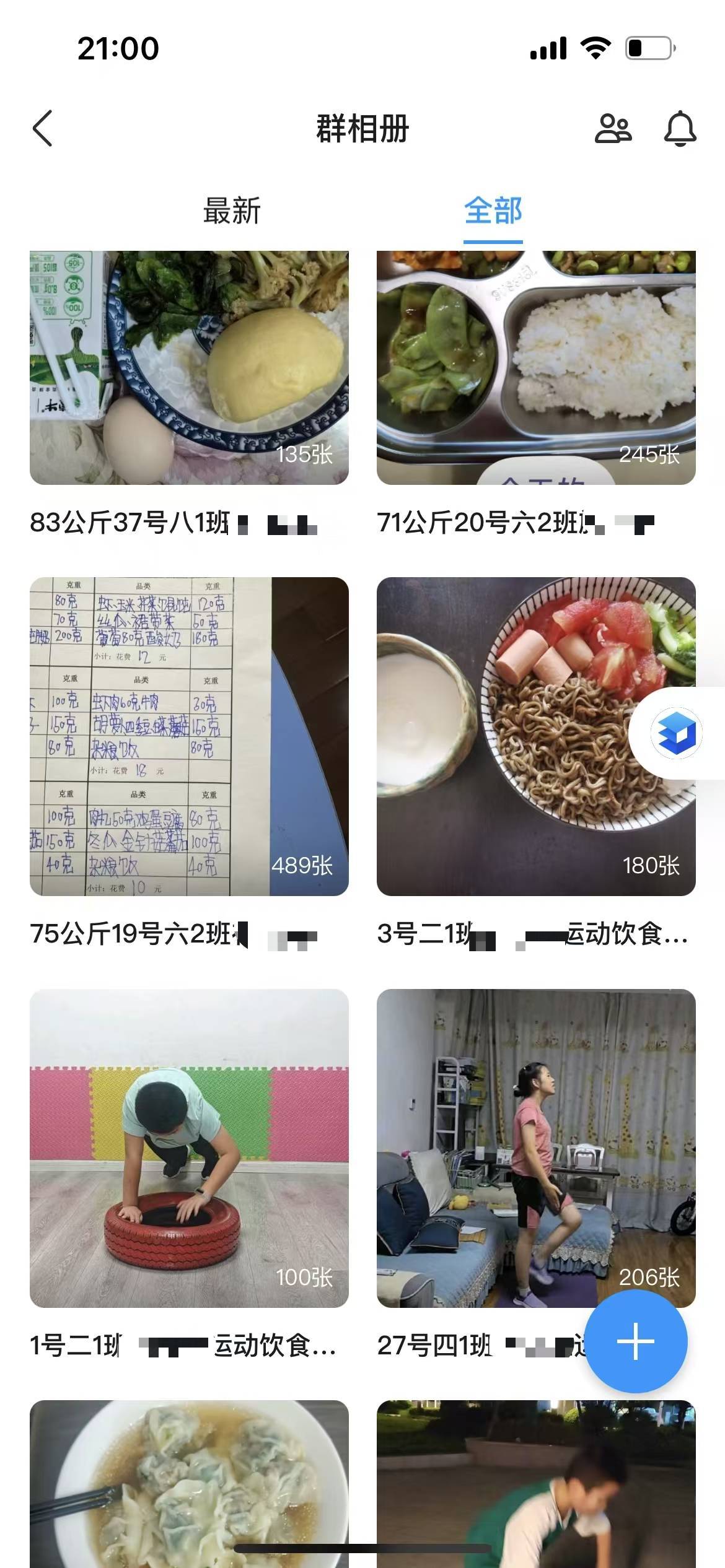
Task: Open the 3号二1班 运动饮食 album
Action: tap(536, 736)
